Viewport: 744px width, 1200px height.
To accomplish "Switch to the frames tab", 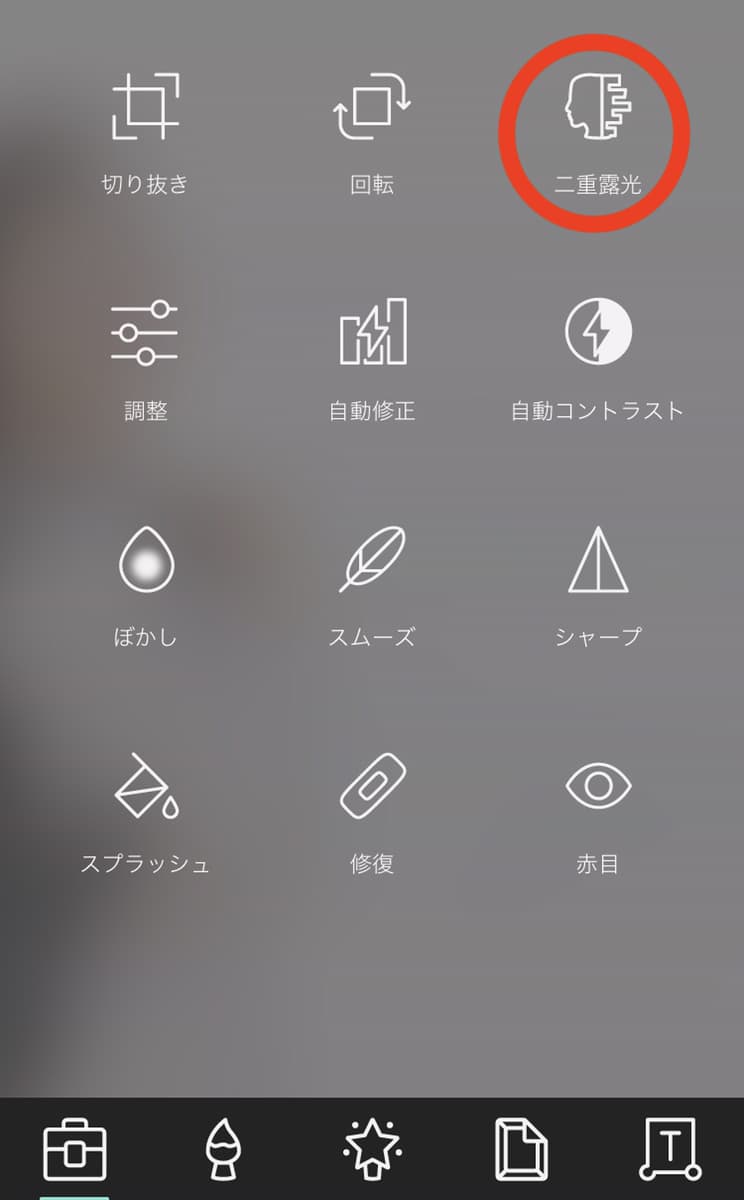I will click(521, 1149).
